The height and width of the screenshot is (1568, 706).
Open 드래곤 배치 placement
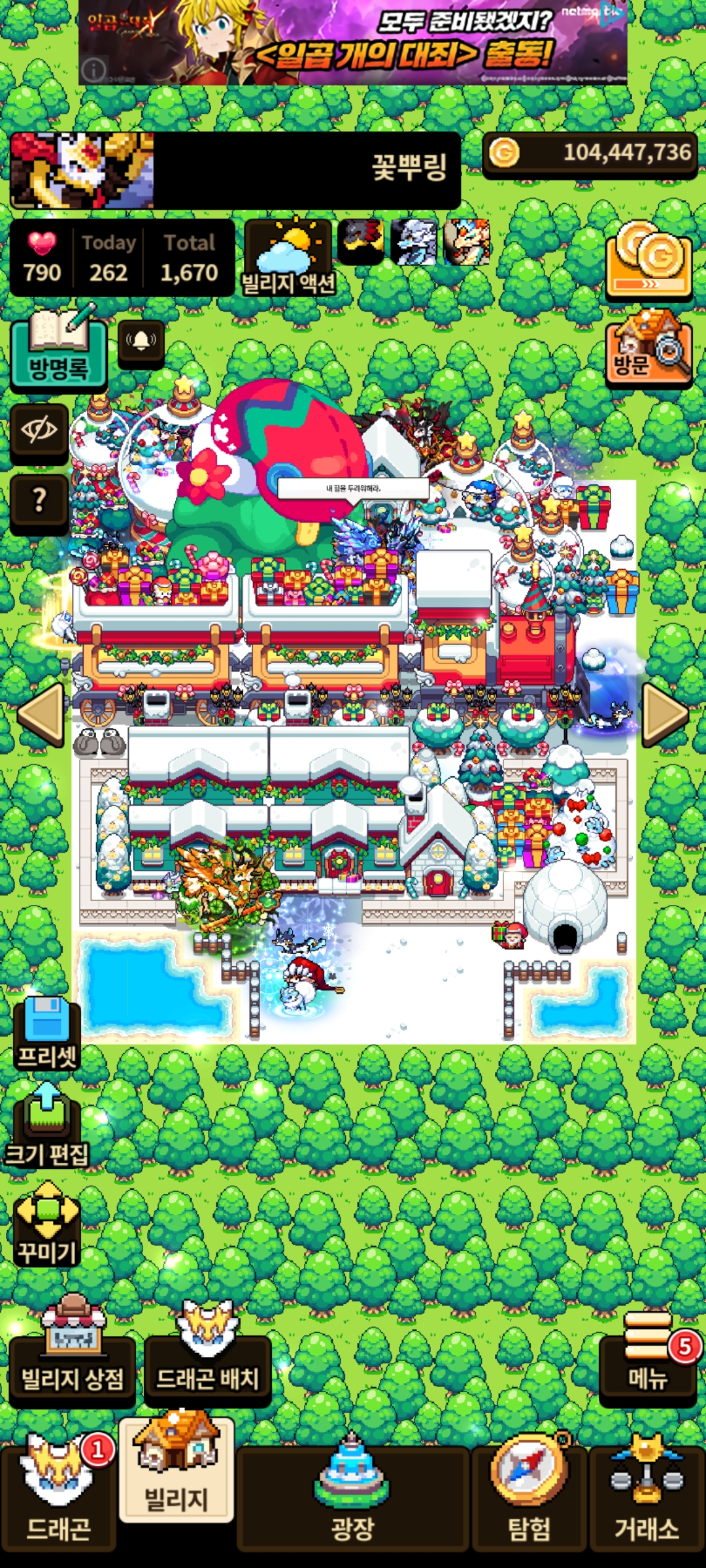point(207,1352)
